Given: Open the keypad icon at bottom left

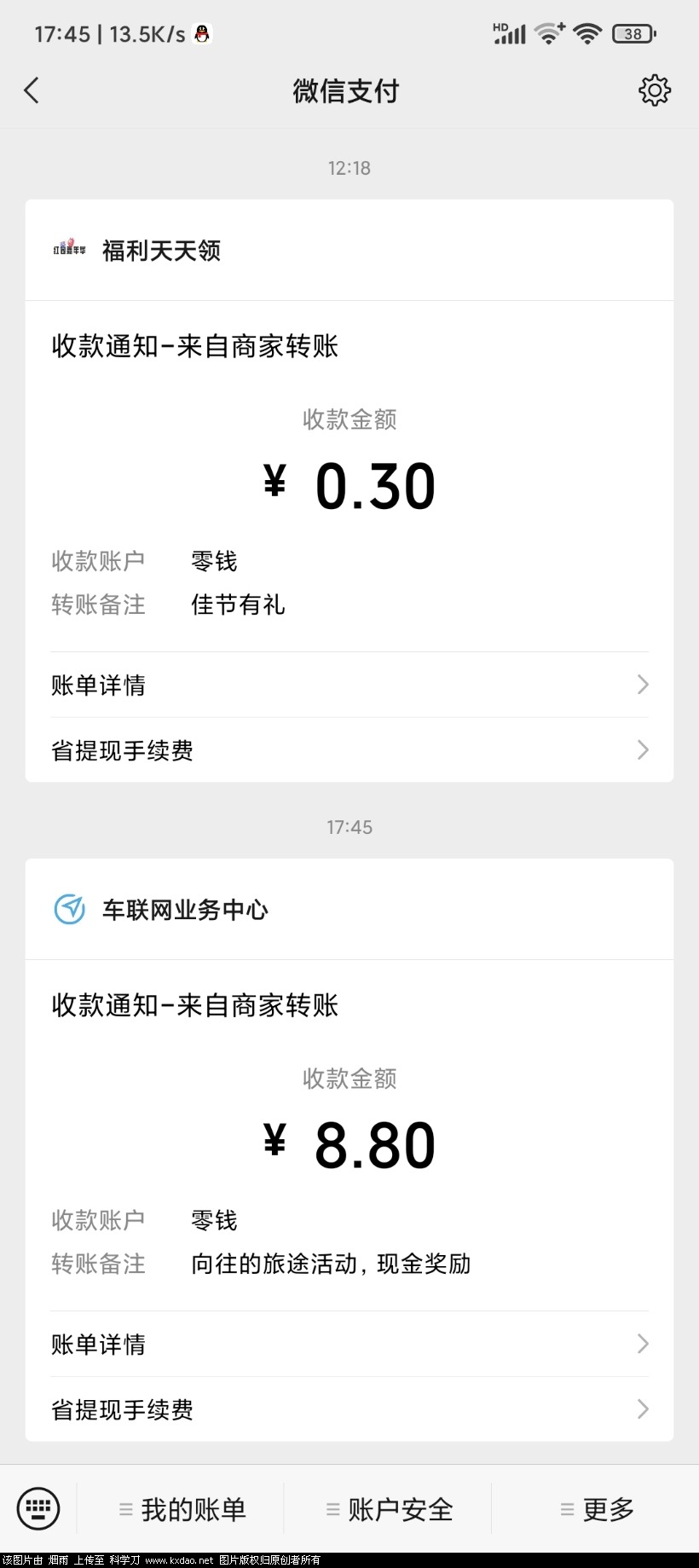Looking at the screenshot, I should click(38, 1507).
